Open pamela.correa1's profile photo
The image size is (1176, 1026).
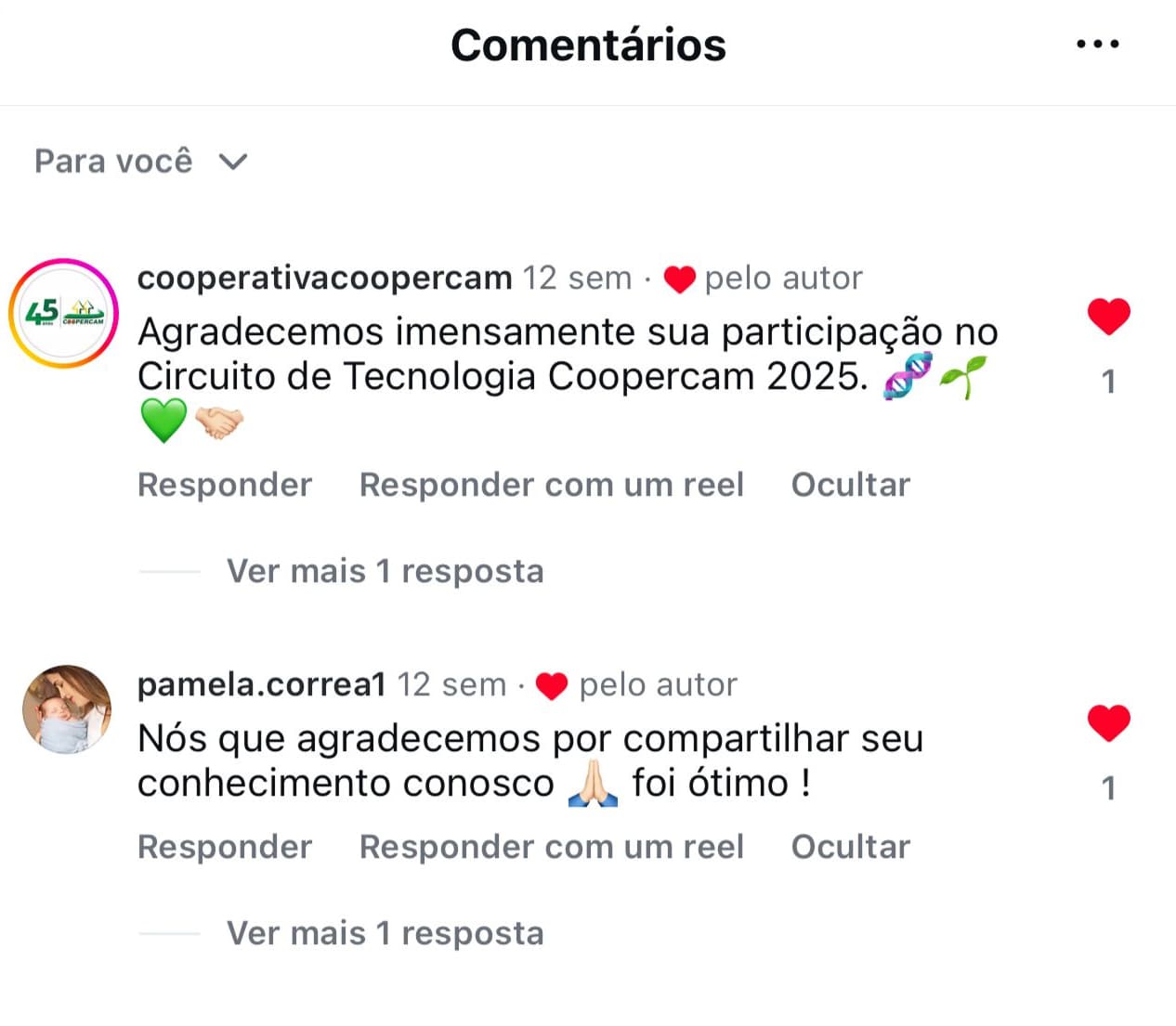[67, 708]
